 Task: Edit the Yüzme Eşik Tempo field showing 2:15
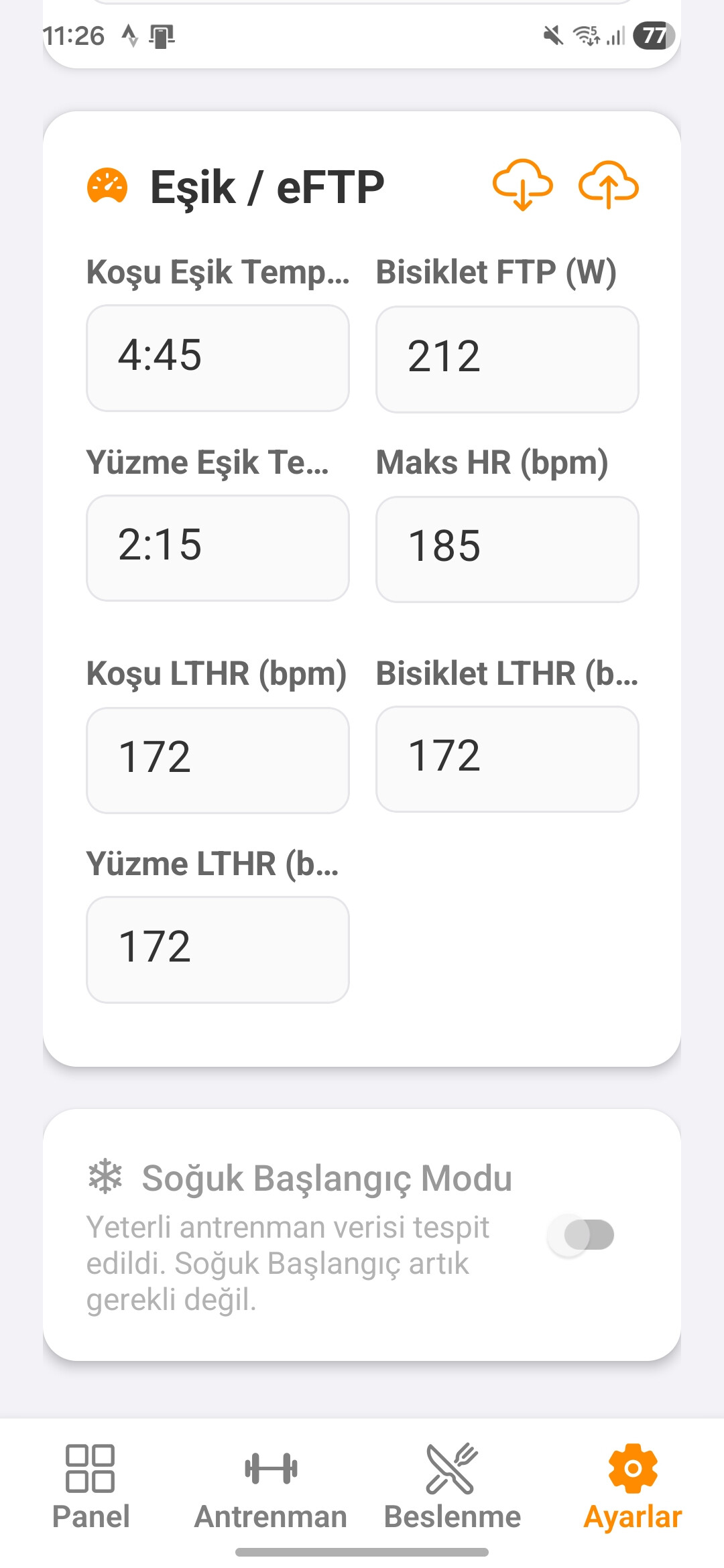pyautogui.click(x=218, y=548)
